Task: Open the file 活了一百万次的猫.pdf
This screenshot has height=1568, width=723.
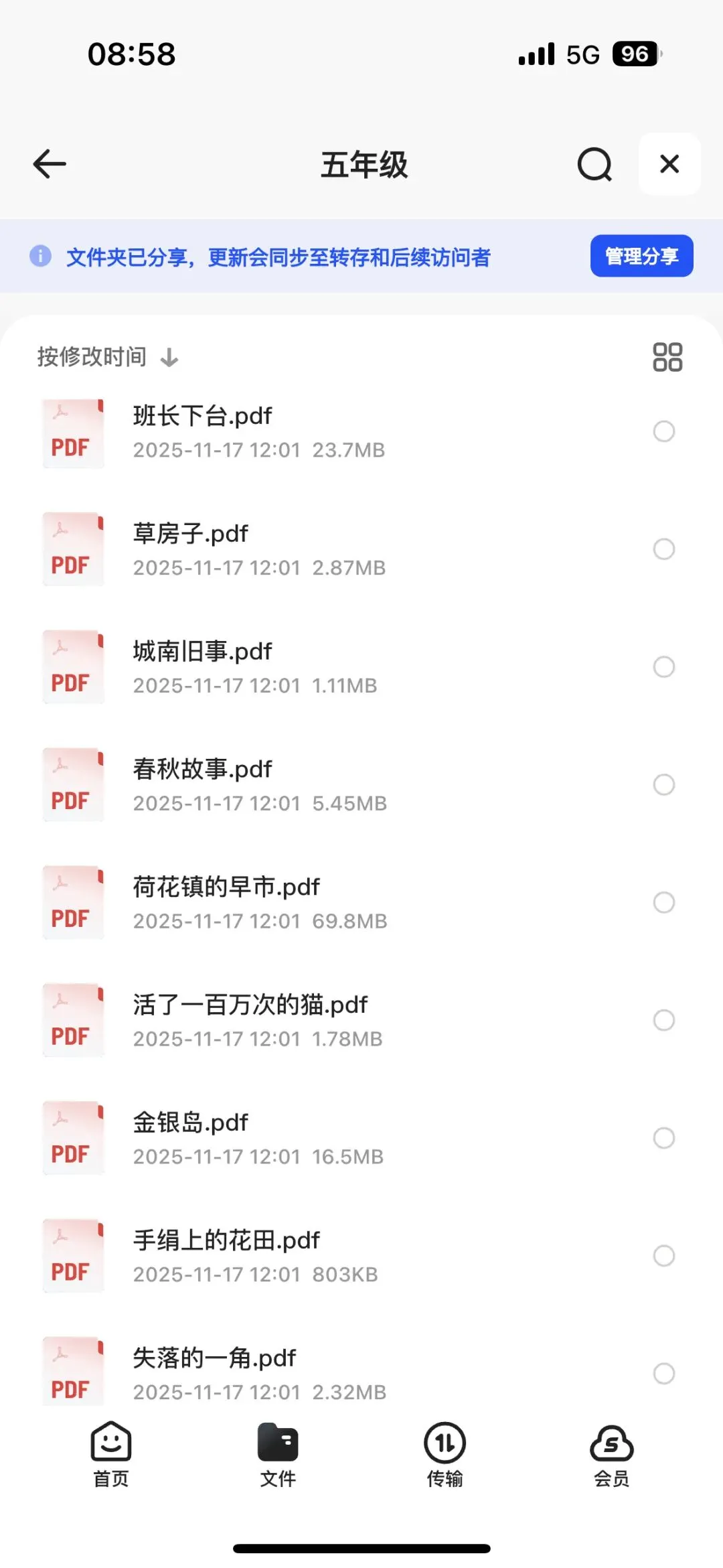Action: (x=250, y=1005)
